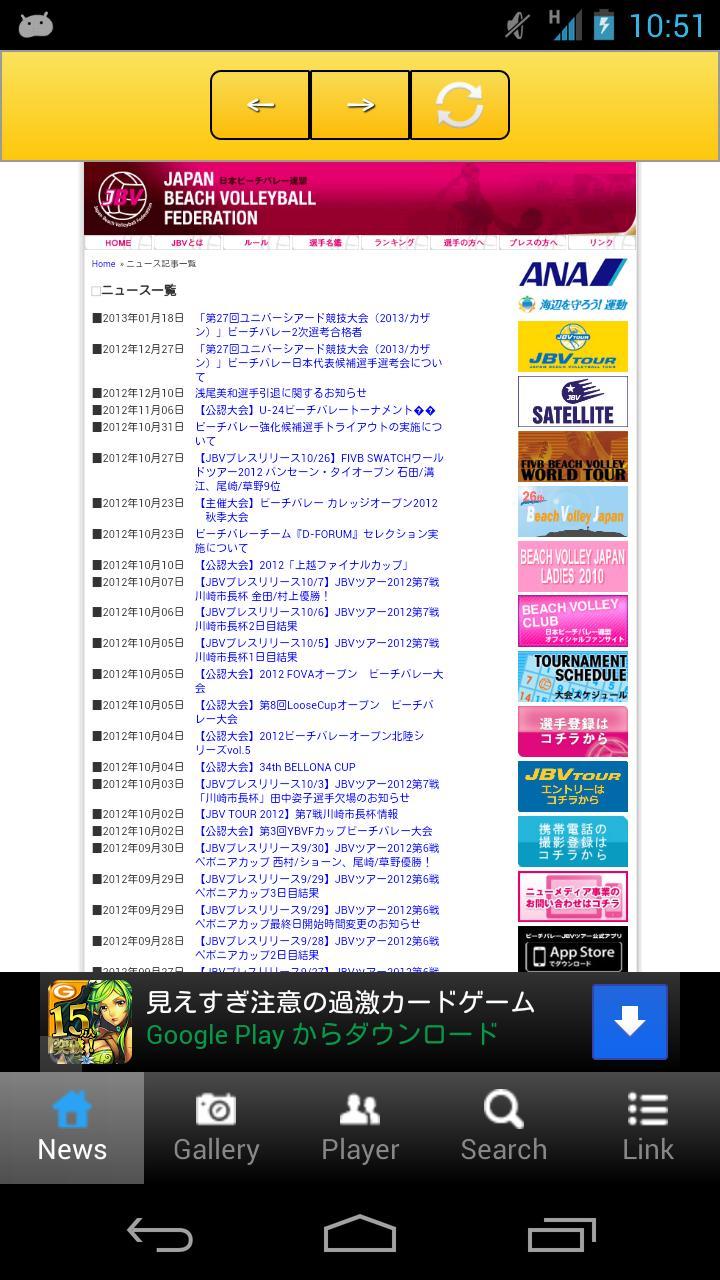Go forward with the right arrow button
The height and width of the screenshot is (1280, 720).
(x=360, y=105)
